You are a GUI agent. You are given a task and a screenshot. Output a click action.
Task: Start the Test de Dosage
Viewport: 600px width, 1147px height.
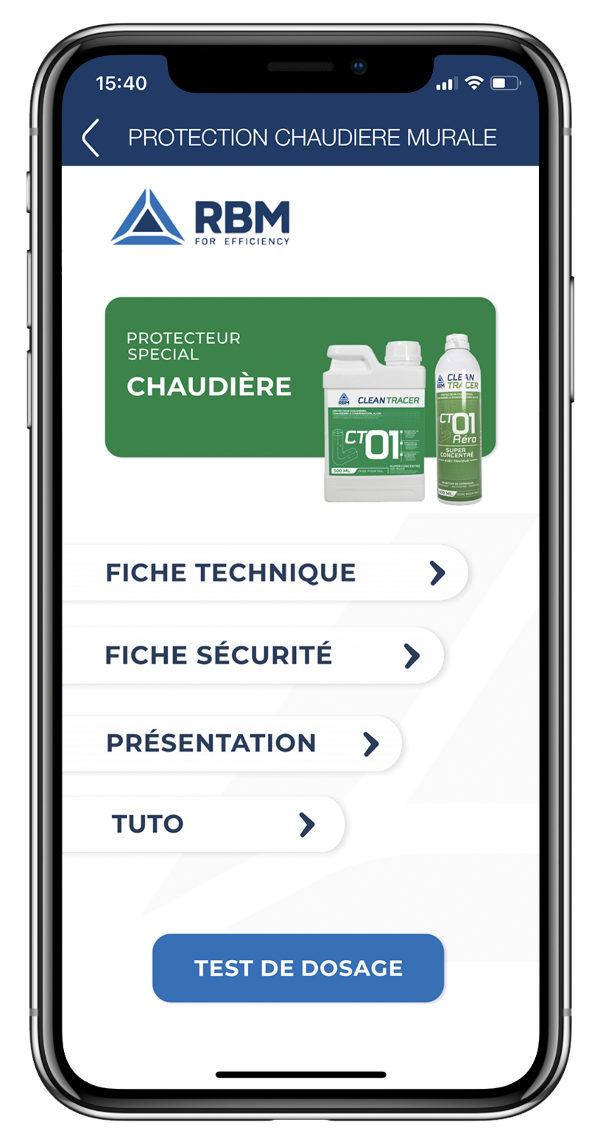(x=298, y=968)
